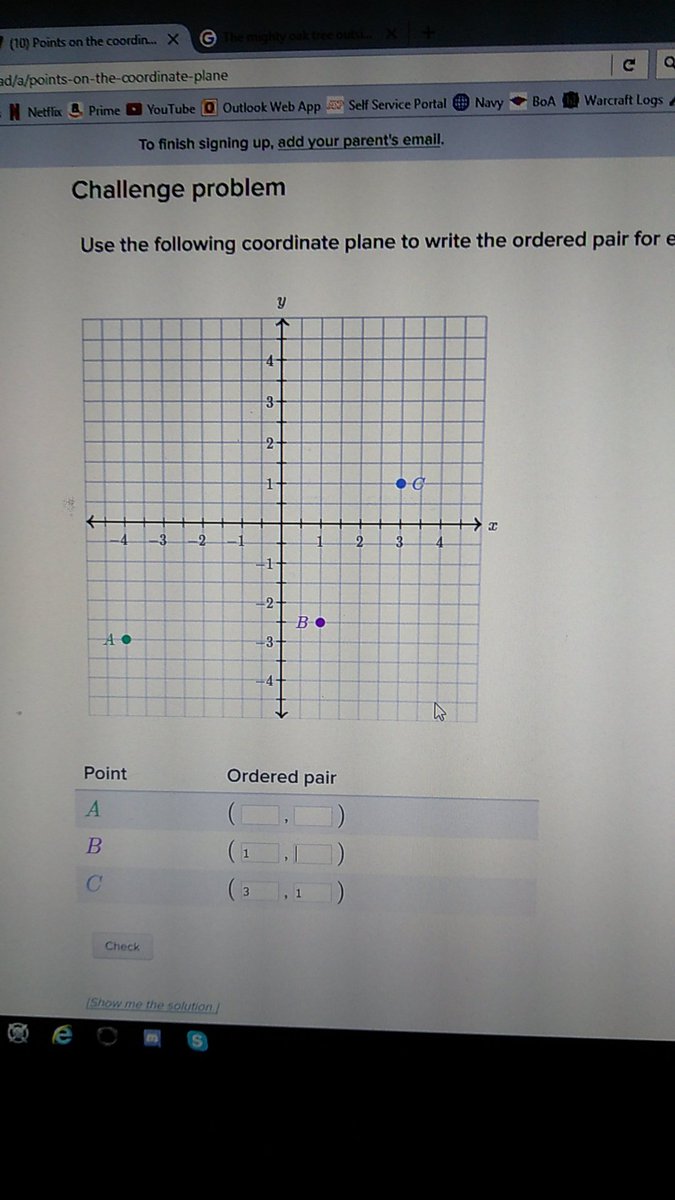Open the browser address bar
Viewport: 675px width, 1200px height.
[x=300, y=76]
